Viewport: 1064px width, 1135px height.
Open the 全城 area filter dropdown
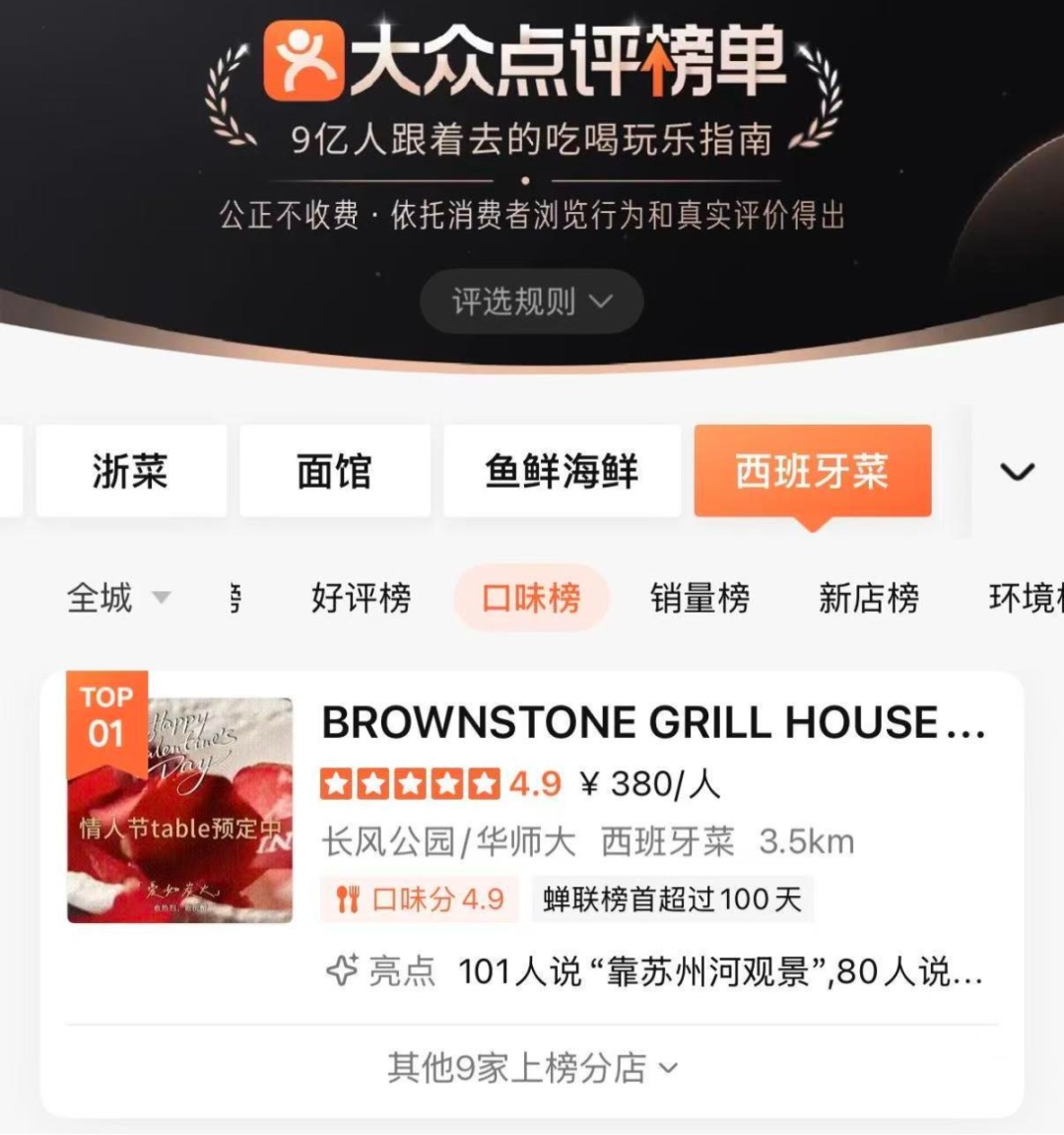[x=117, y=597]
